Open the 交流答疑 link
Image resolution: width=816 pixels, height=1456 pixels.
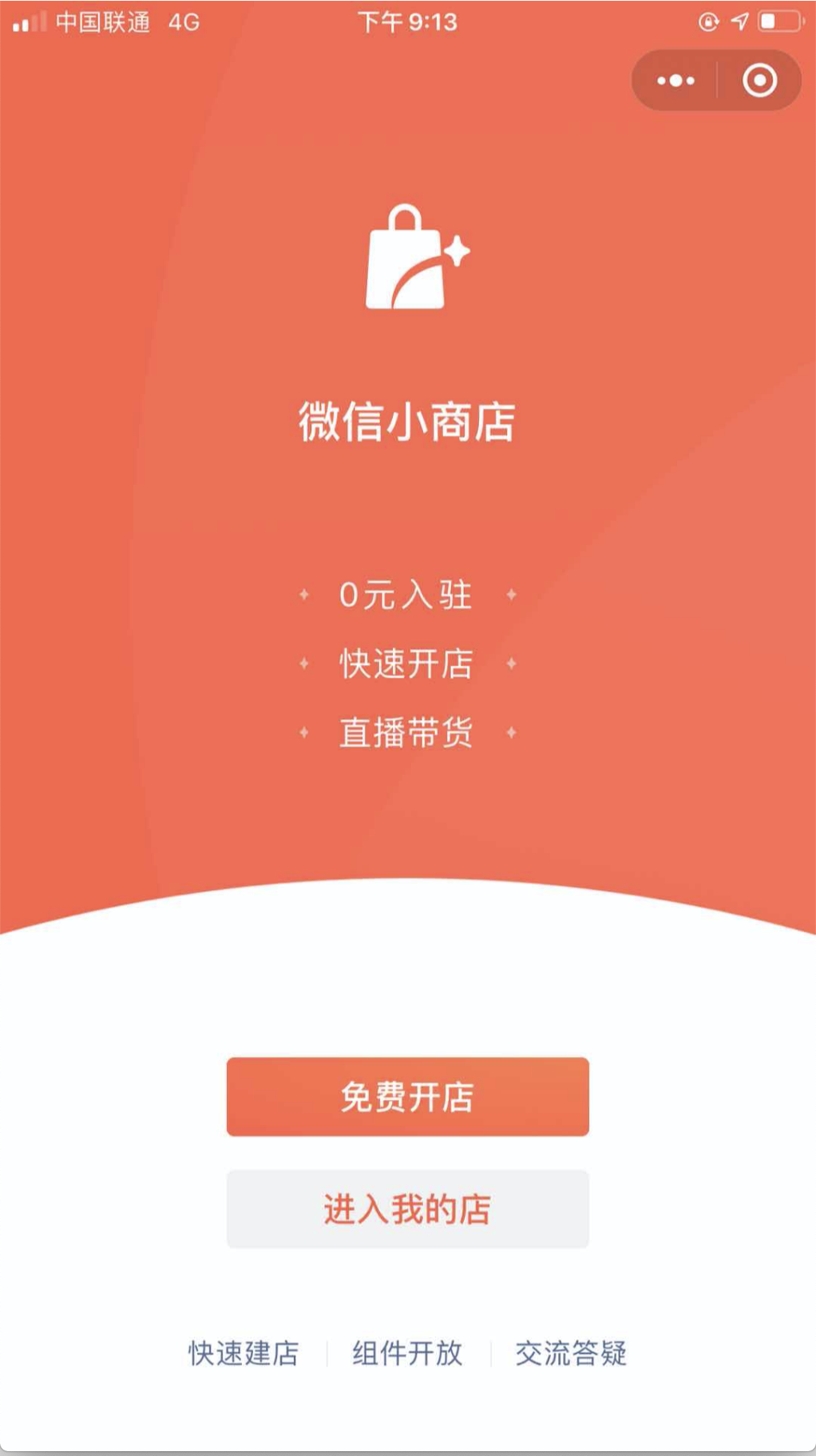571,1353
